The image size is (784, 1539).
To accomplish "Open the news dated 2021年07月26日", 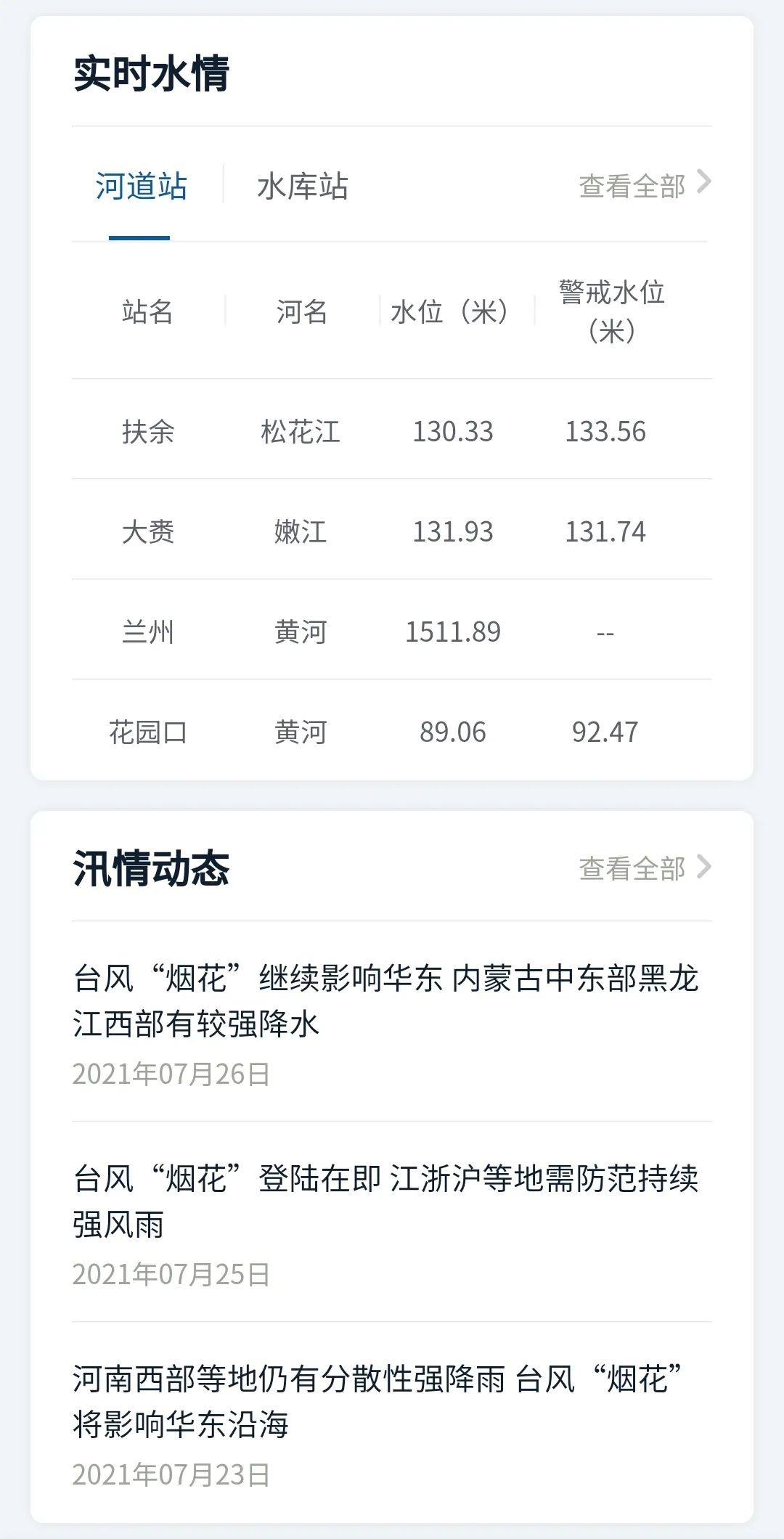I will pos(392,1022).
